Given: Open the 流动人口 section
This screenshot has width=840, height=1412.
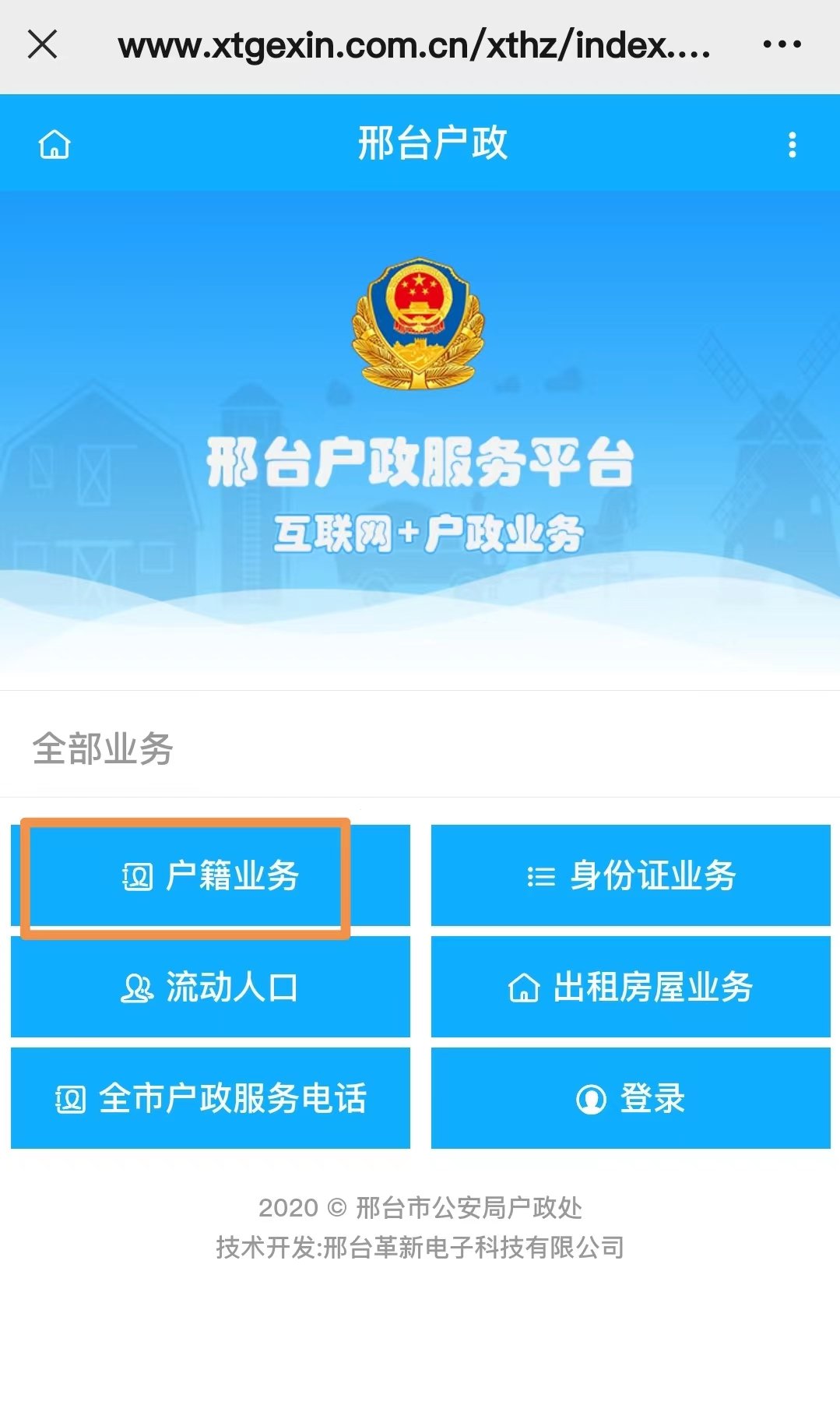Looking at the screenshot, I should [210, 987].
